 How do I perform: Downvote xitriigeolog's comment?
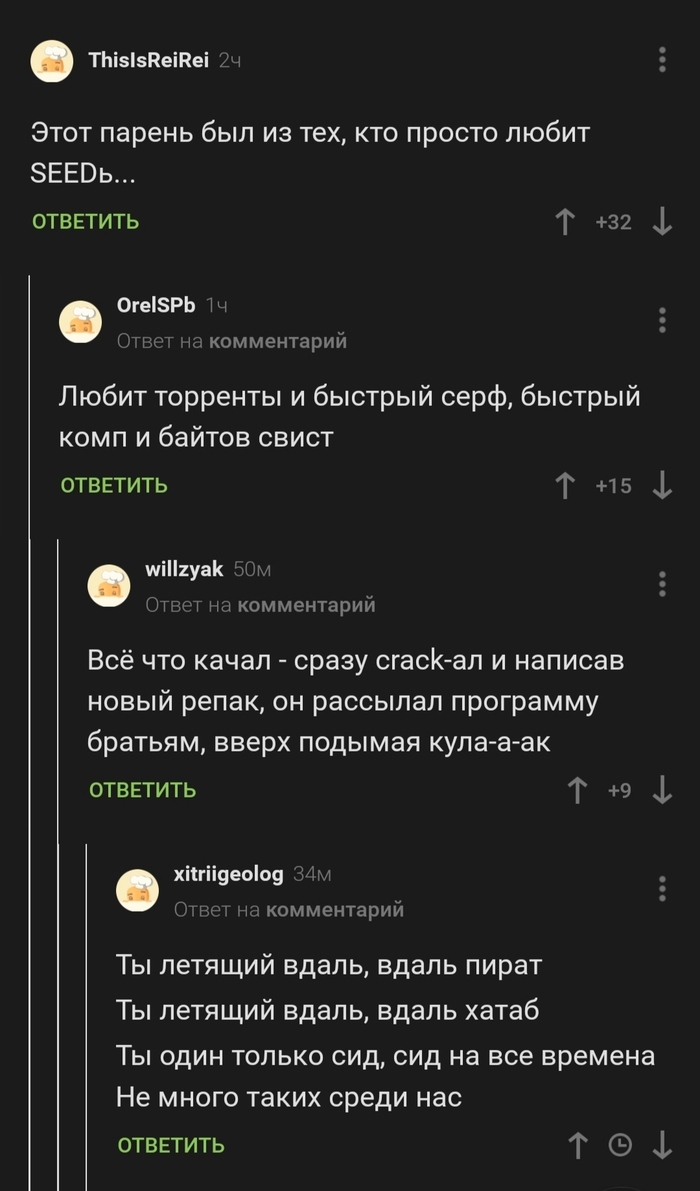662,1145
